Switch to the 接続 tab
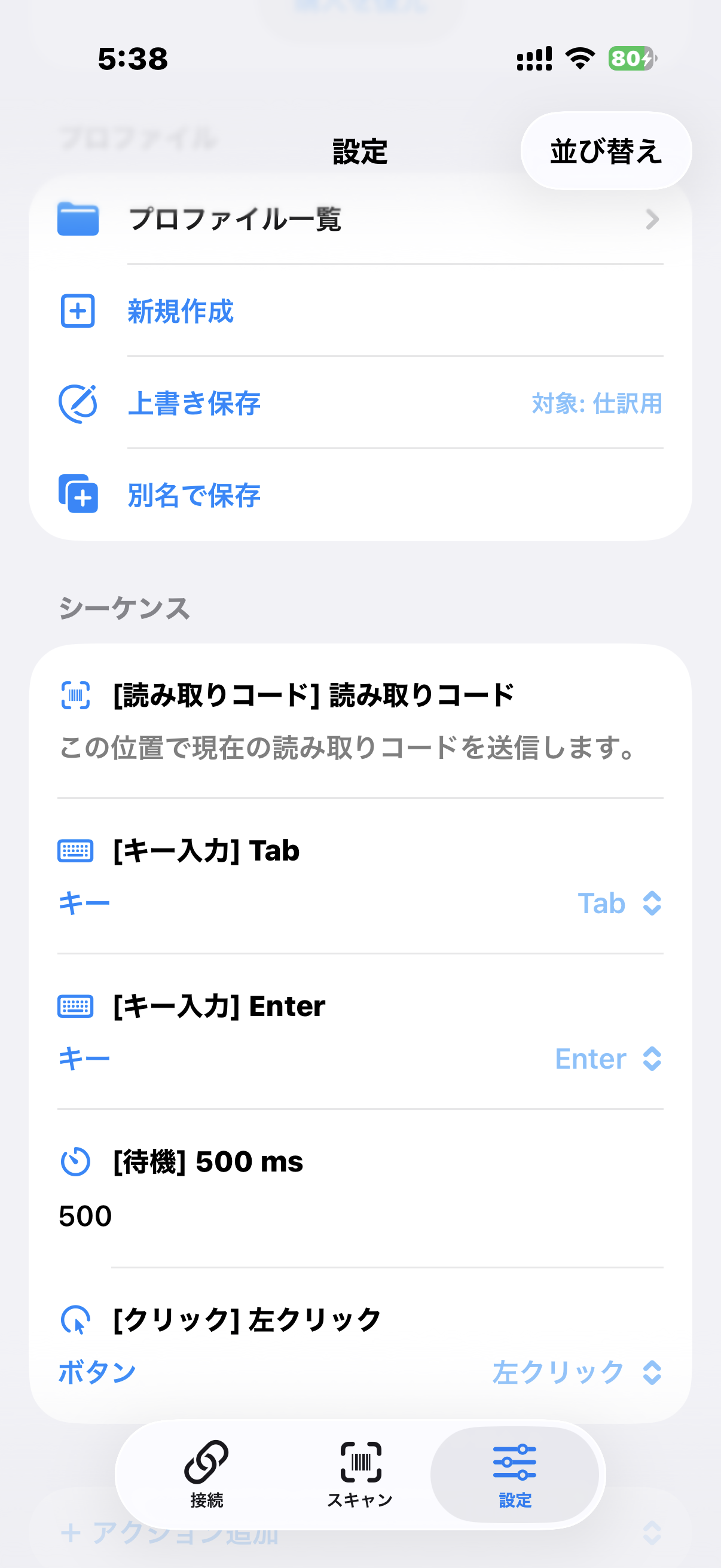721x1568 pixels. (207, 1473)
